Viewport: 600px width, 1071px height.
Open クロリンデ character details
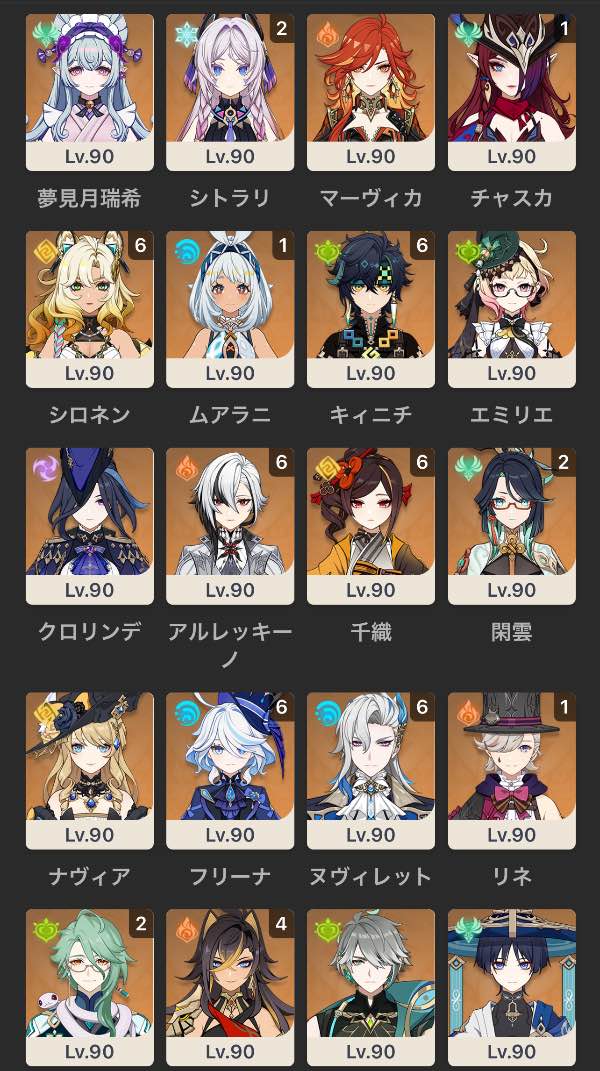tap(90, 526)
